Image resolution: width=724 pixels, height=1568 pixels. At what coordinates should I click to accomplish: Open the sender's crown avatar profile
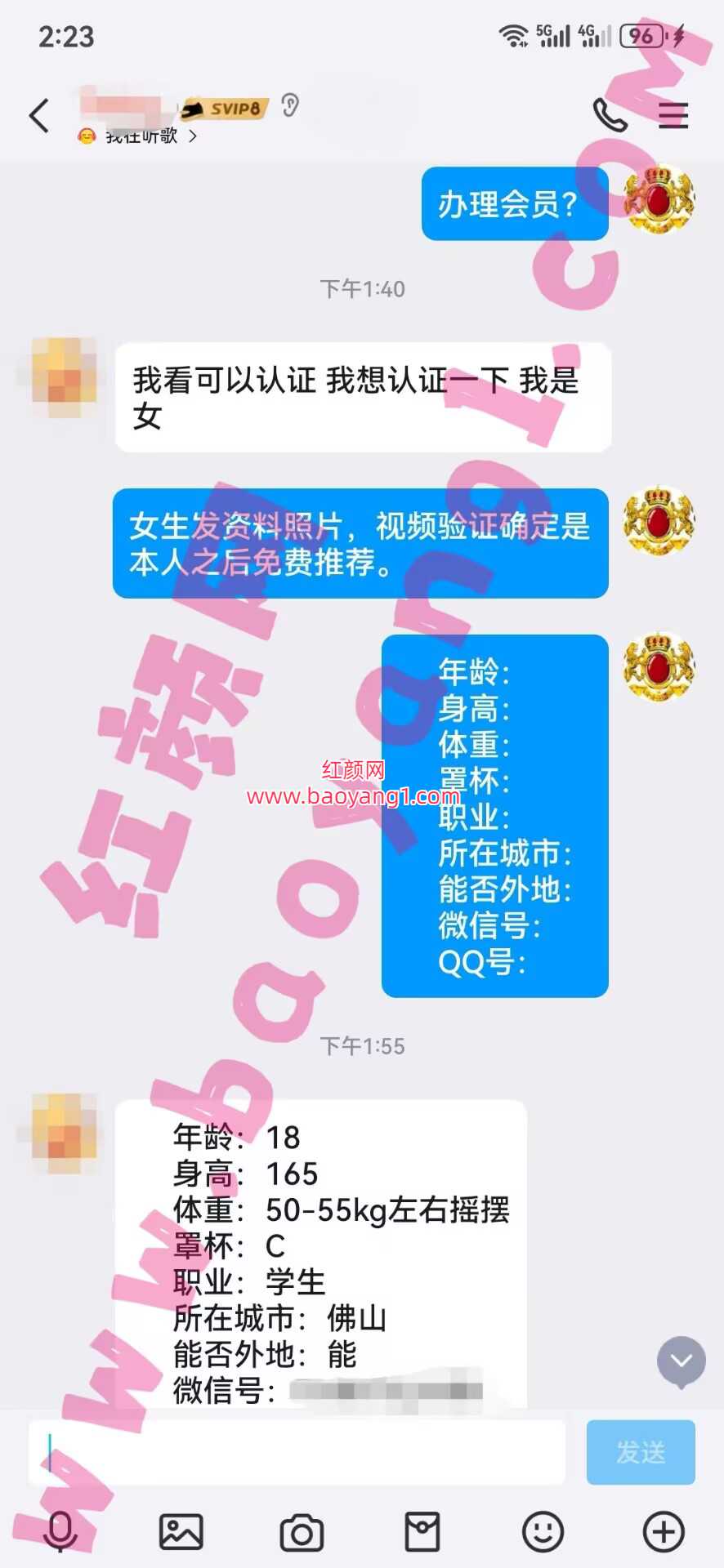(x=659, y=200)
